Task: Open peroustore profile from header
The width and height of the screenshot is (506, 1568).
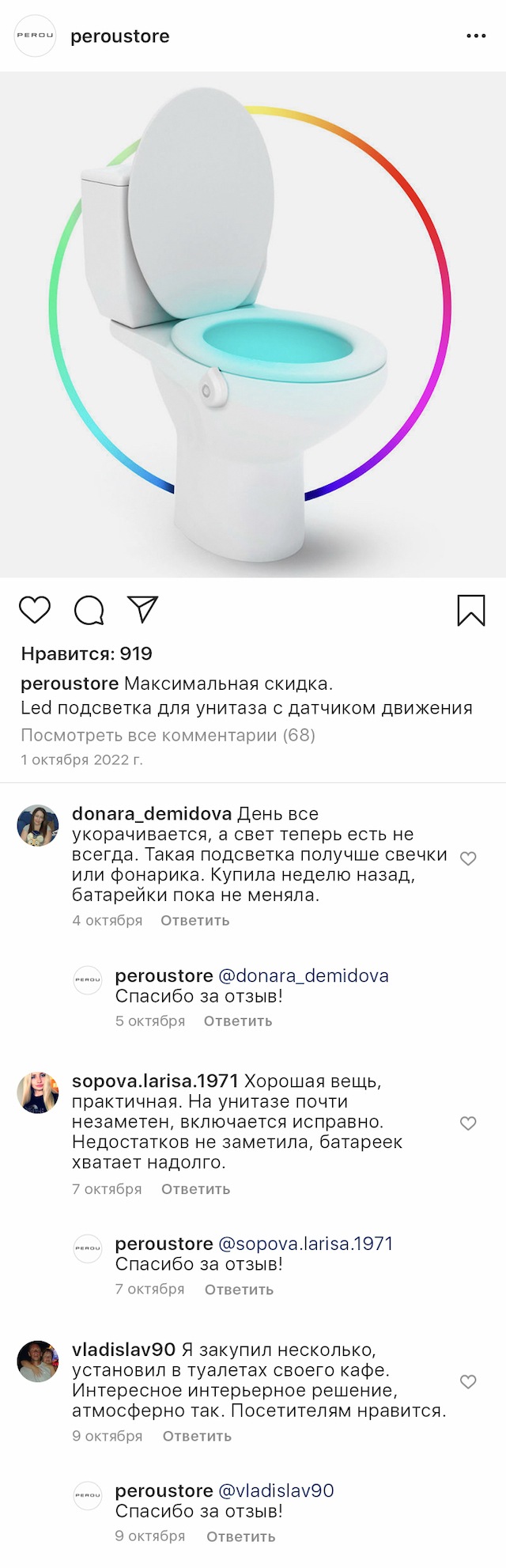Action: (119, 36)
